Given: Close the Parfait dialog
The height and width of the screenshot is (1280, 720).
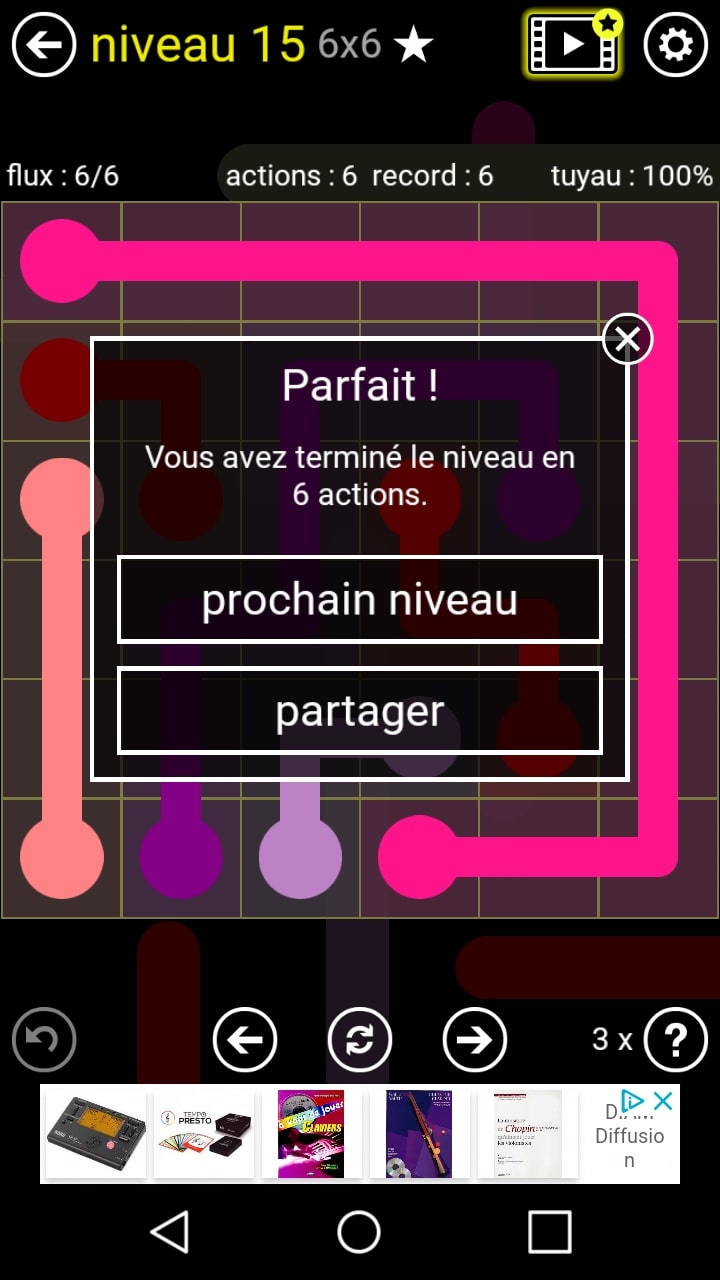Looking at the screenshot, I should coord(627,340).
